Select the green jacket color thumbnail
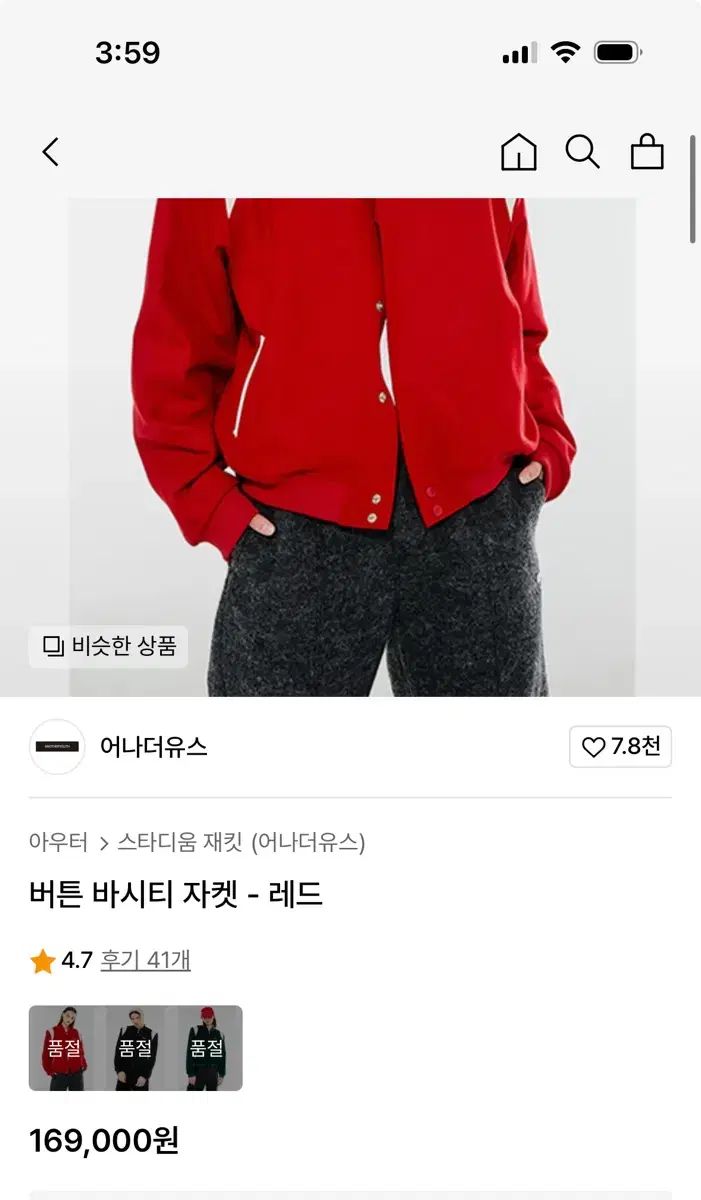Viewport: 701px width, 1200px height. 206,1048
